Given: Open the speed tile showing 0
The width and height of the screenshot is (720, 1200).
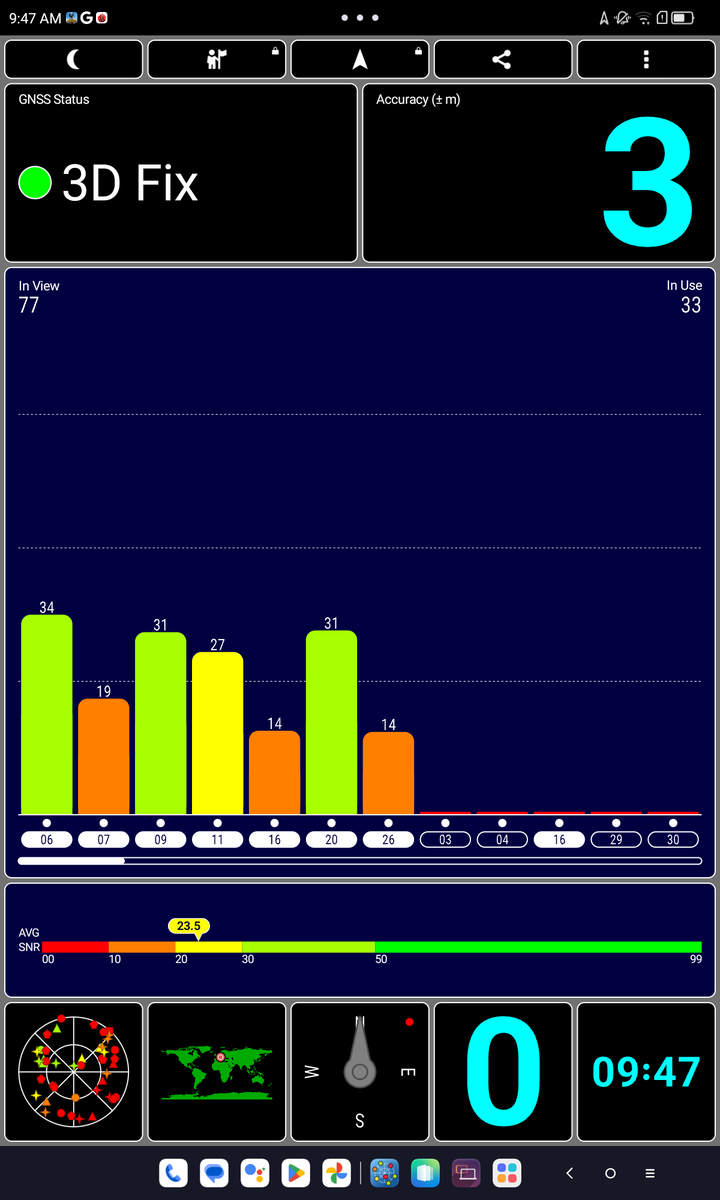Looking at the screenshot, I should tap(503, 1071).
